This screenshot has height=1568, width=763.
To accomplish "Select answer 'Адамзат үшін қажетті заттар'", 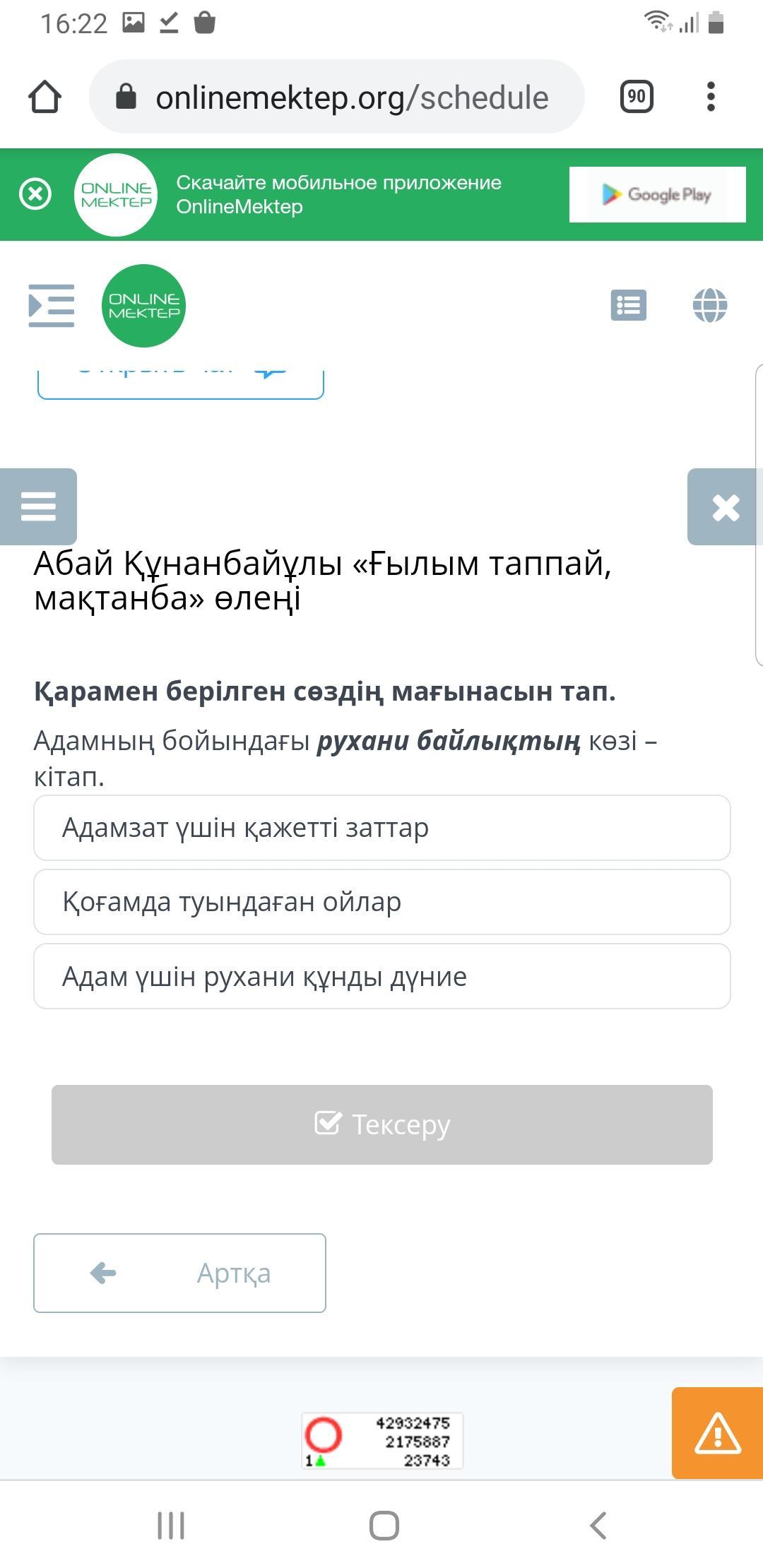I will pyautogui.click(x=382, y=828).
